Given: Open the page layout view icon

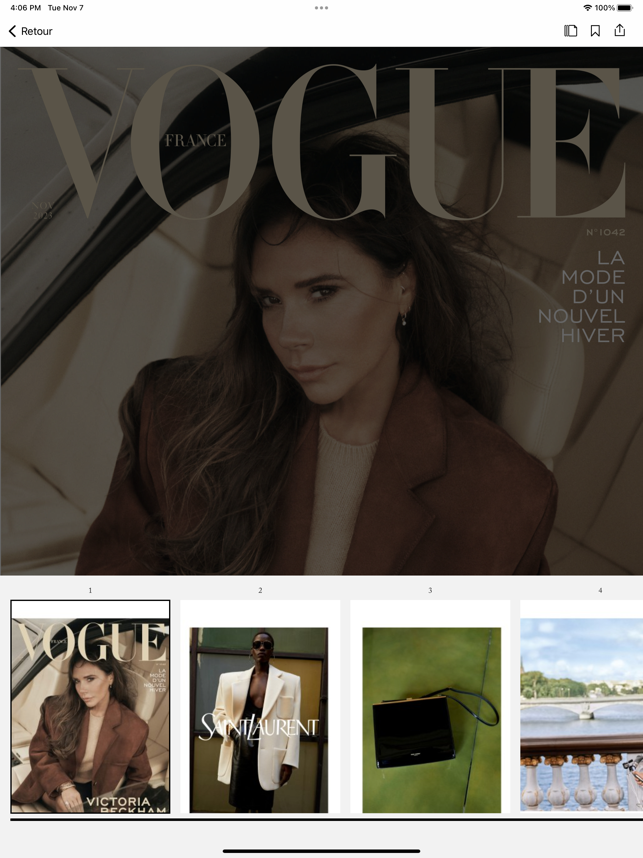Looking at the screenshot, I should click(x=570, y=31).
